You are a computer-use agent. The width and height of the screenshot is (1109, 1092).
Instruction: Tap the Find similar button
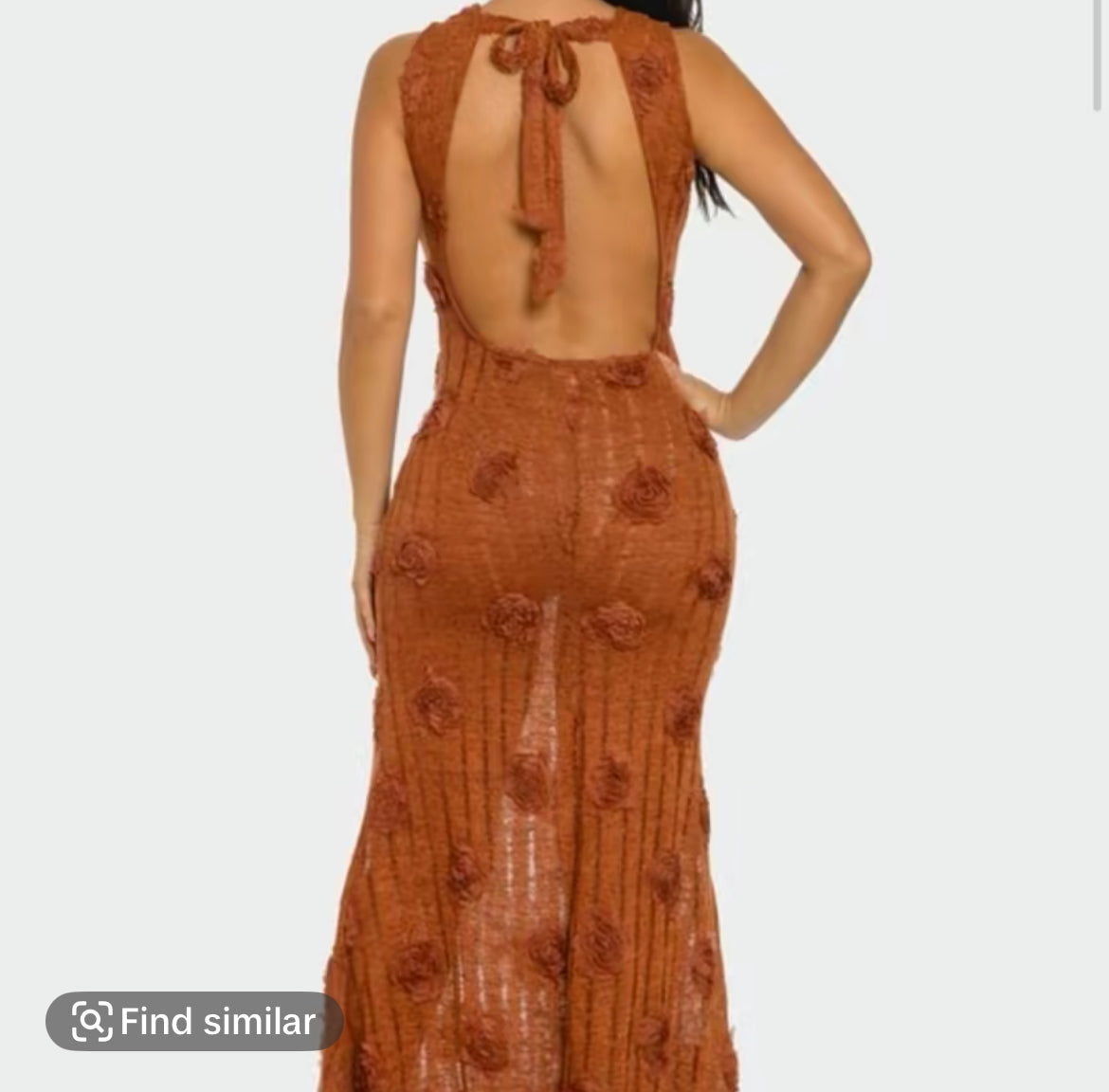coord(194,1021)
